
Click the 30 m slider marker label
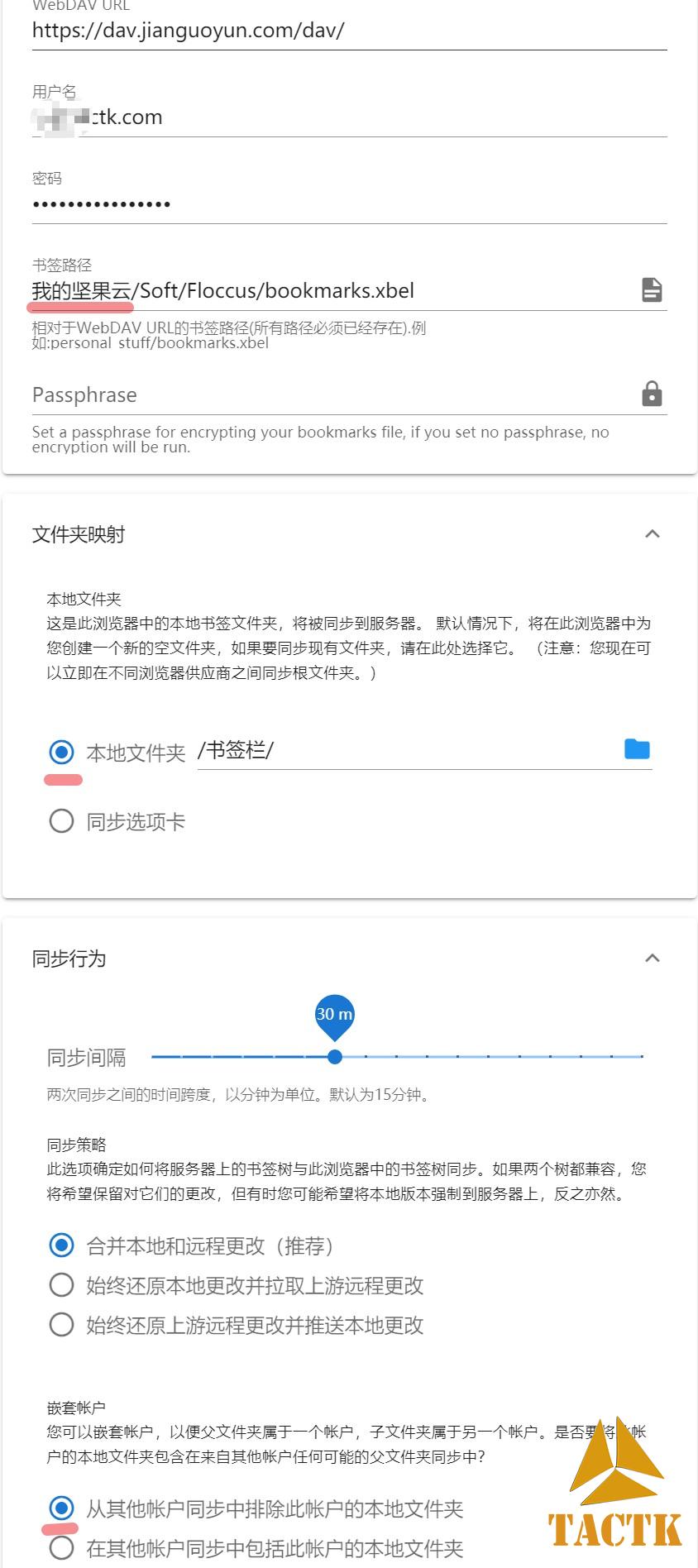(334, 1014)
